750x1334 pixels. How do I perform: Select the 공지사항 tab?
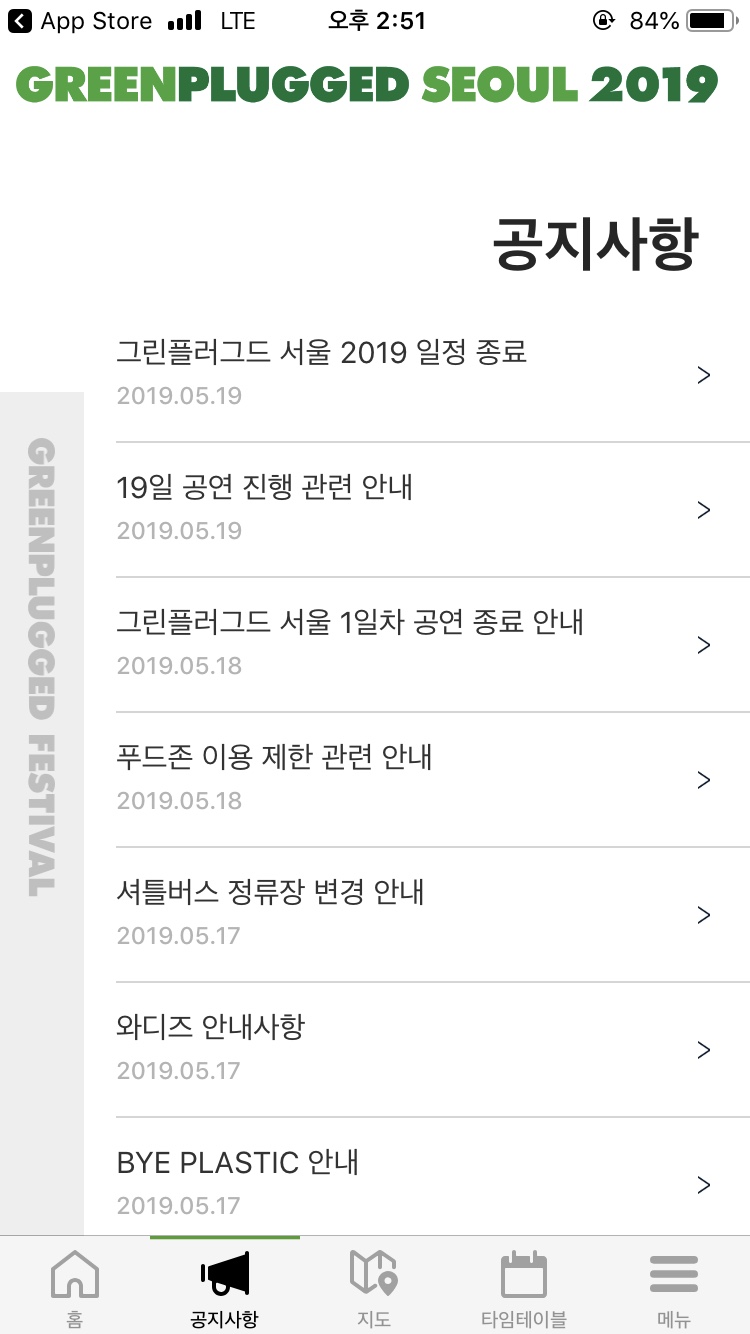(225, 1286)
